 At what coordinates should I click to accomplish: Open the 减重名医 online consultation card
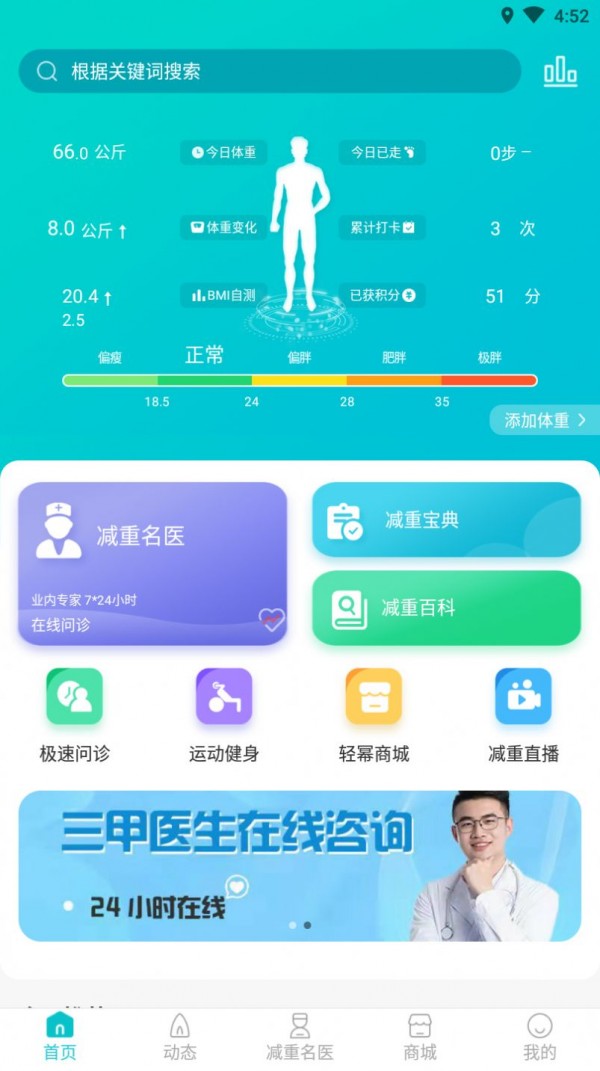pos(153,564)
